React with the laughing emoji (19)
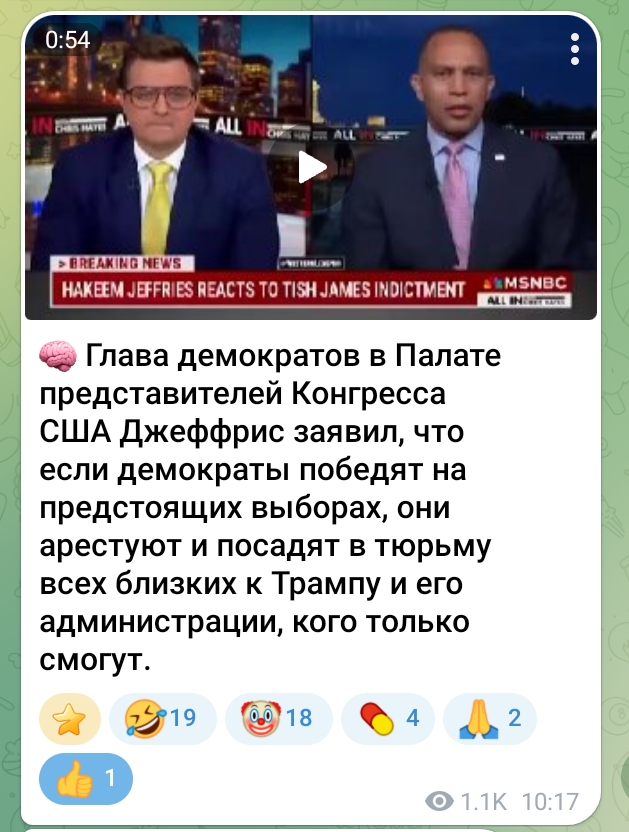Screen dimensions: 629x832 [162, 718]
